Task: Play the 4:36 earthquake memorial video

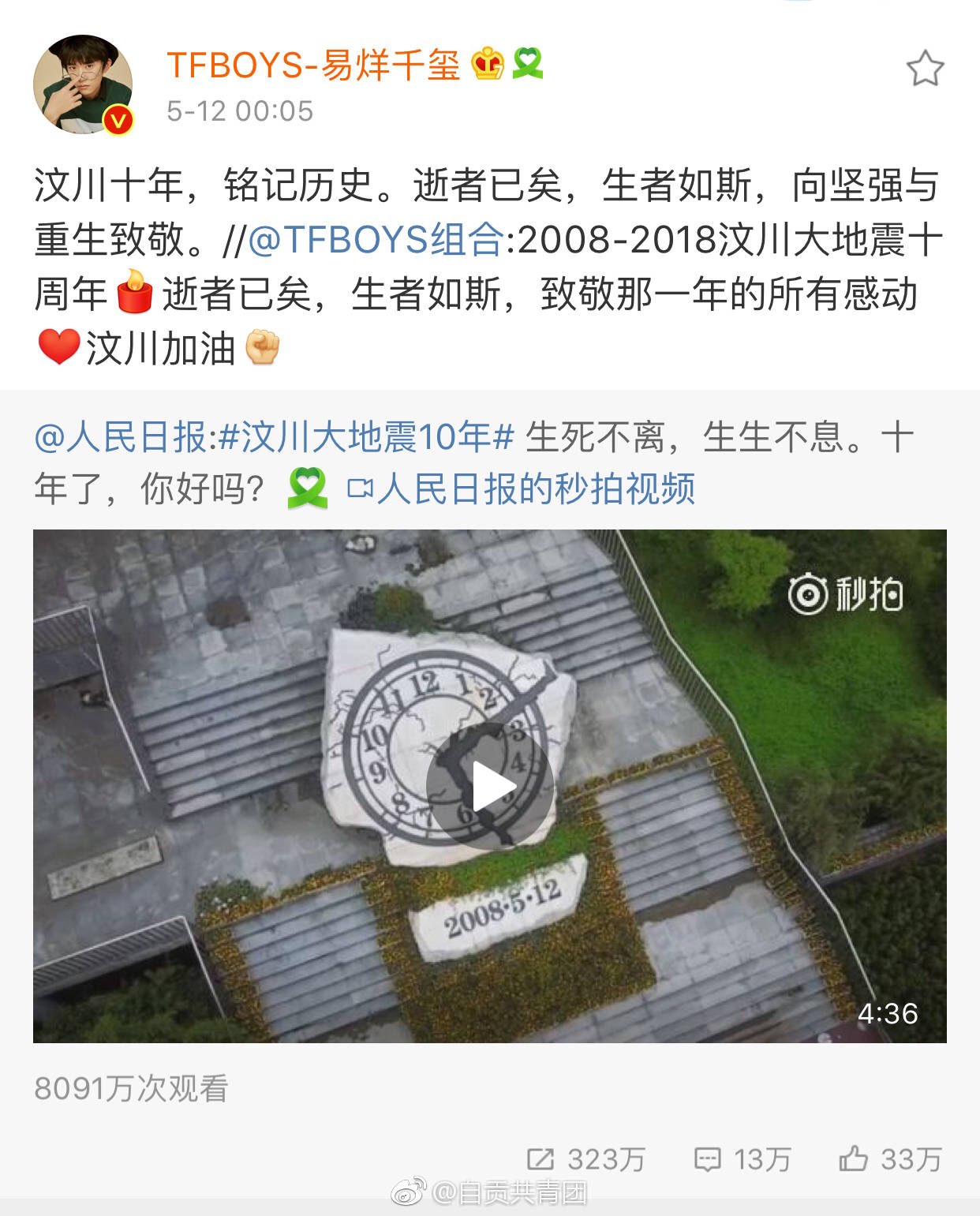Action: (489, 786)
